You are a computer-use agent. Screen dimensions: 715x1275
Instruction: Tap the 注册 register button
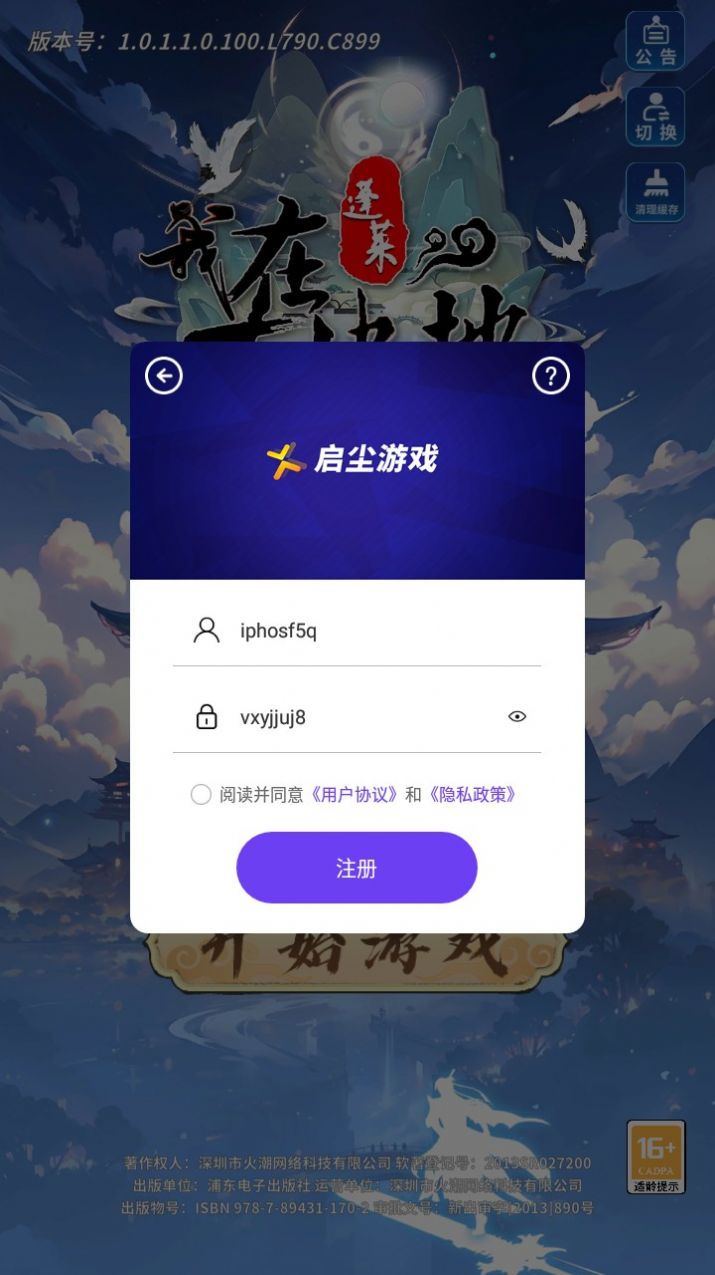(x=357, y=868)
